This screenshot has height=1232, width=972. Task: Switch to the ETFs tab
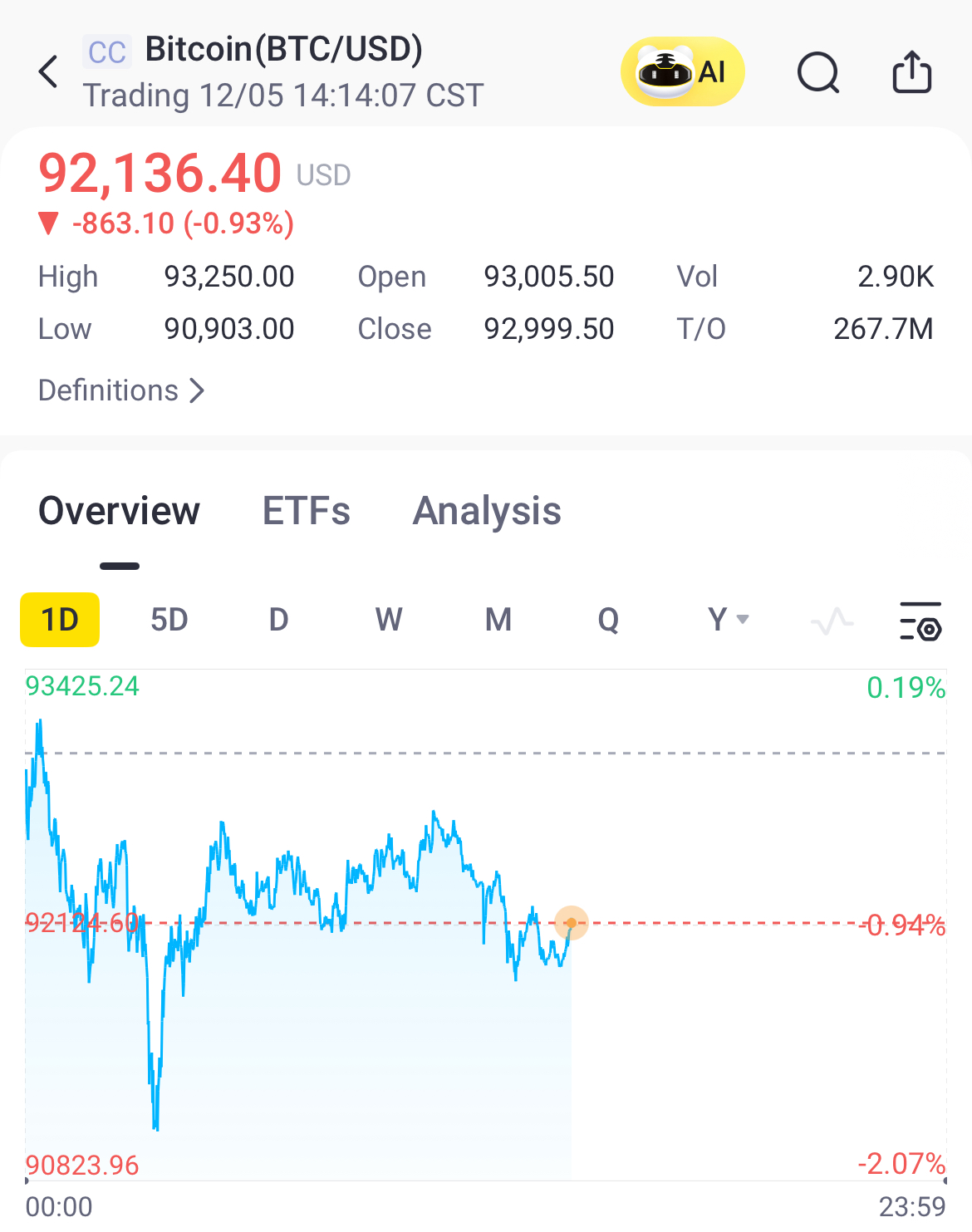(x=306, y=511)
